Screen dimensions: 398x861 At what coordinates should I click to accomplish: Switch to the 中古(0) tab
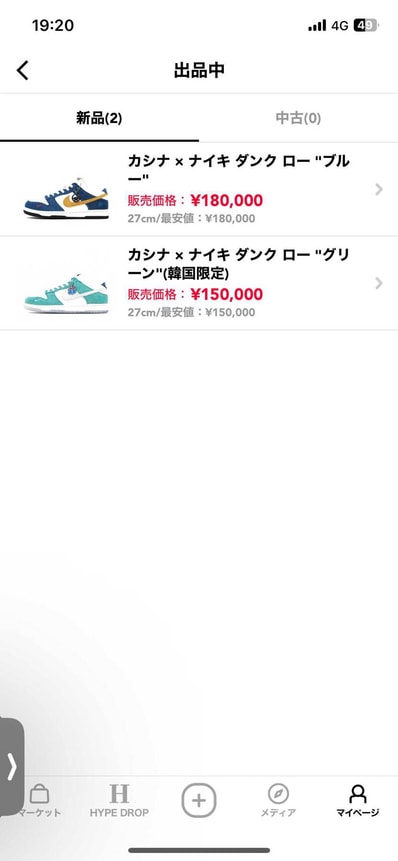click(x=298, y=118)
